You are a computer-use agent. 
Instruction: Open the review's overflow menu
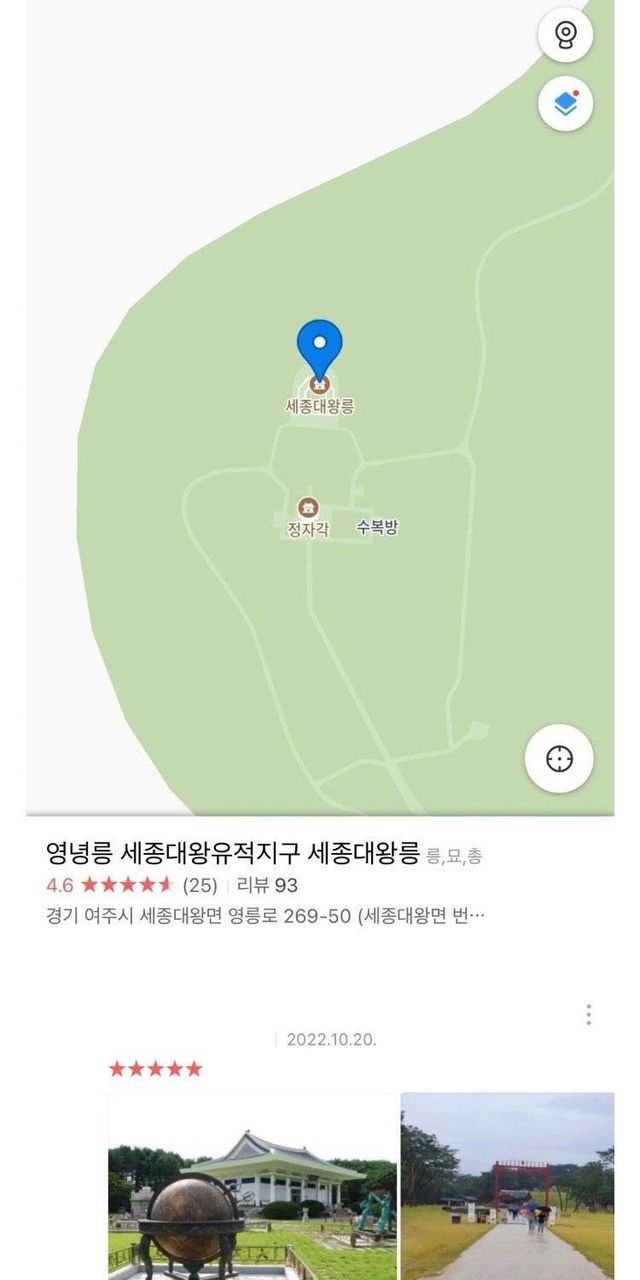588,1014
